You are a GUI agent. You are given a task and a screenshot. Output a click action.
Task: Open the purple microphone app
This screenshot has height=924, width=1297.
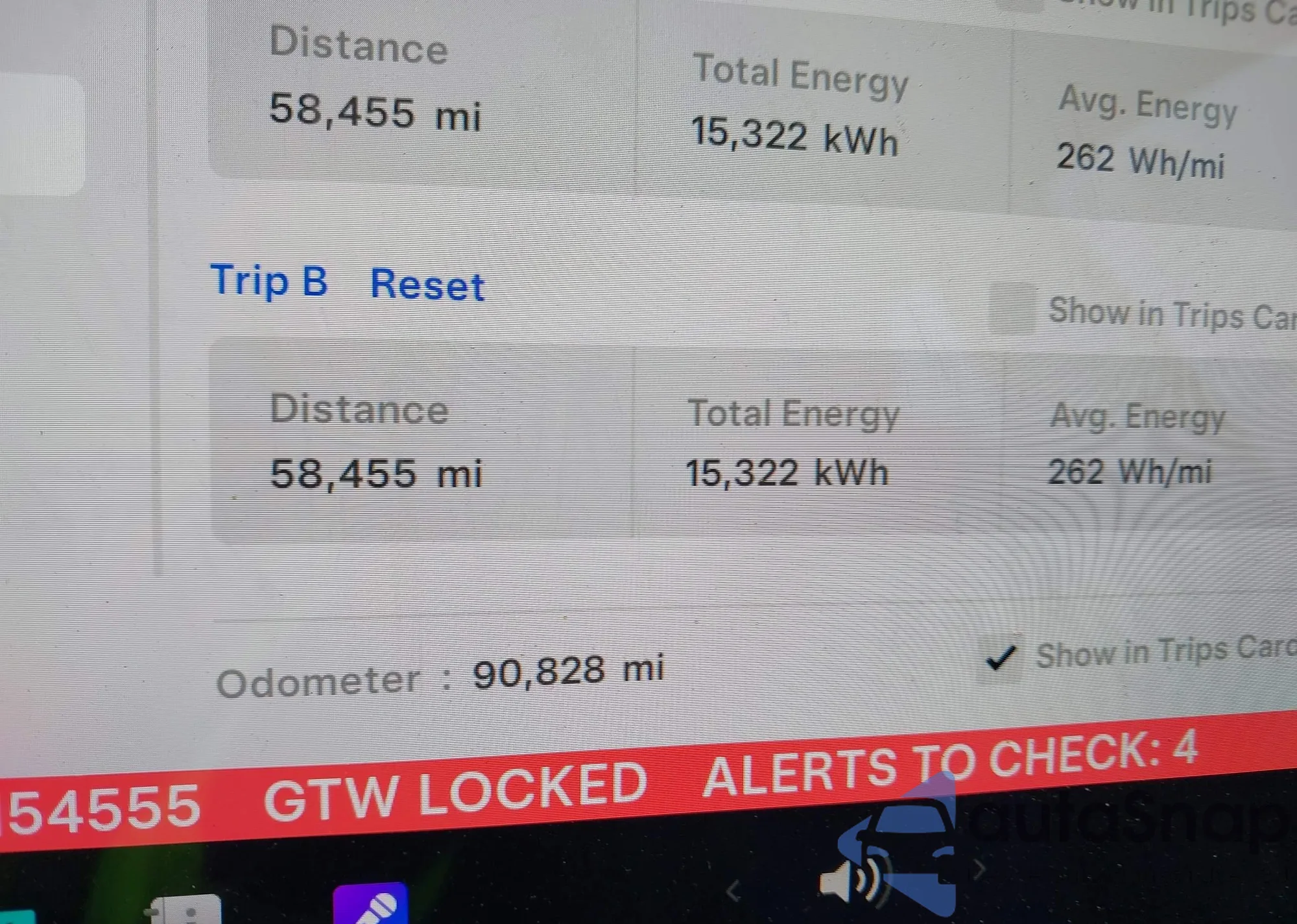coord(370,905)
